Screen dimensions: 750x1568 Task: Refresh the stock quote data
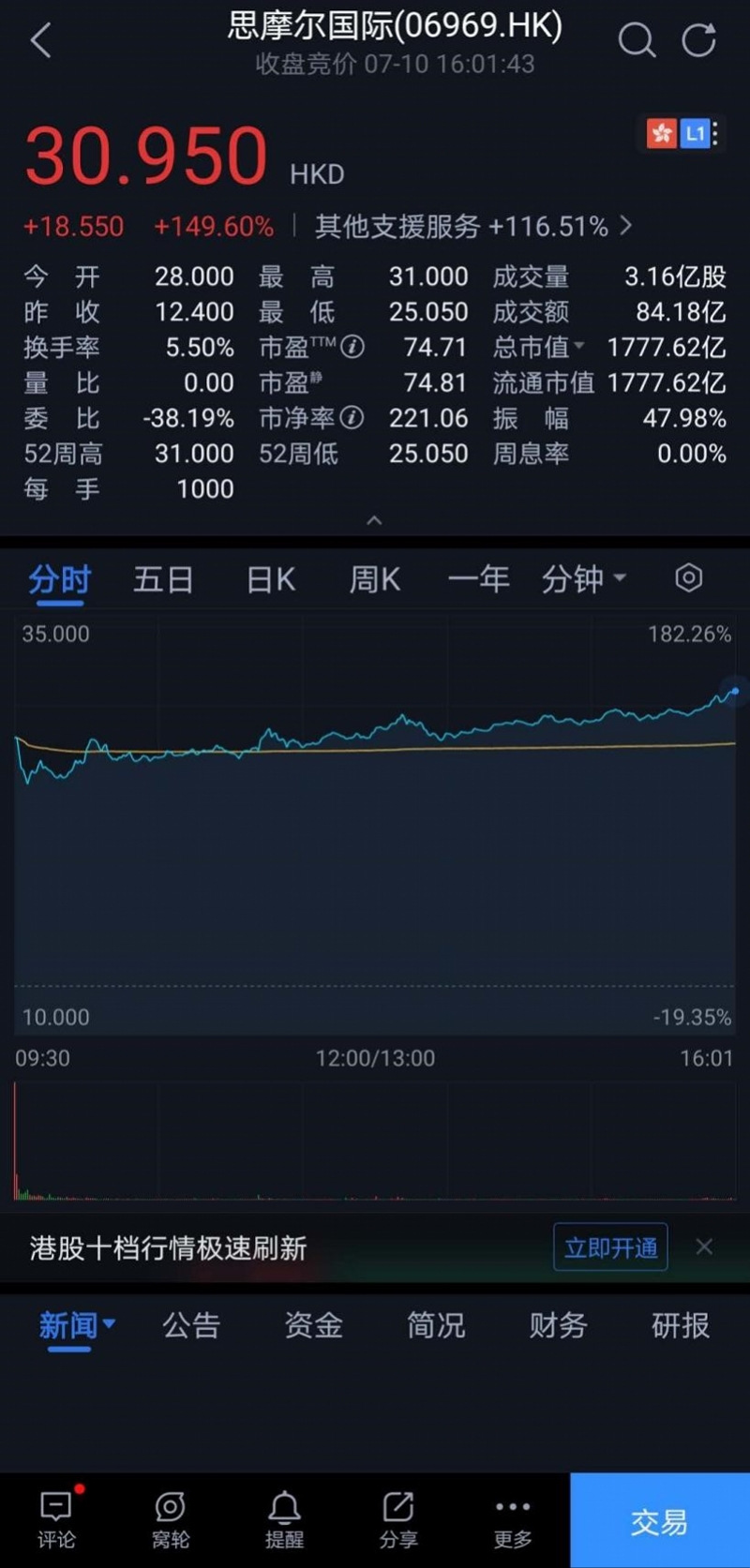pos(698,41)
